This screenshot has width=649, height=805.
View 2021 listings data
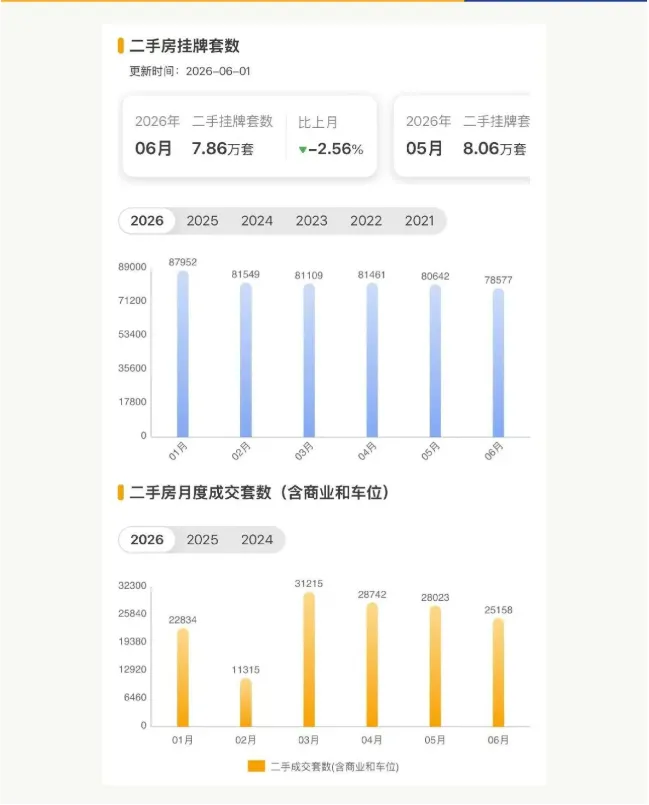pos(419,221)
